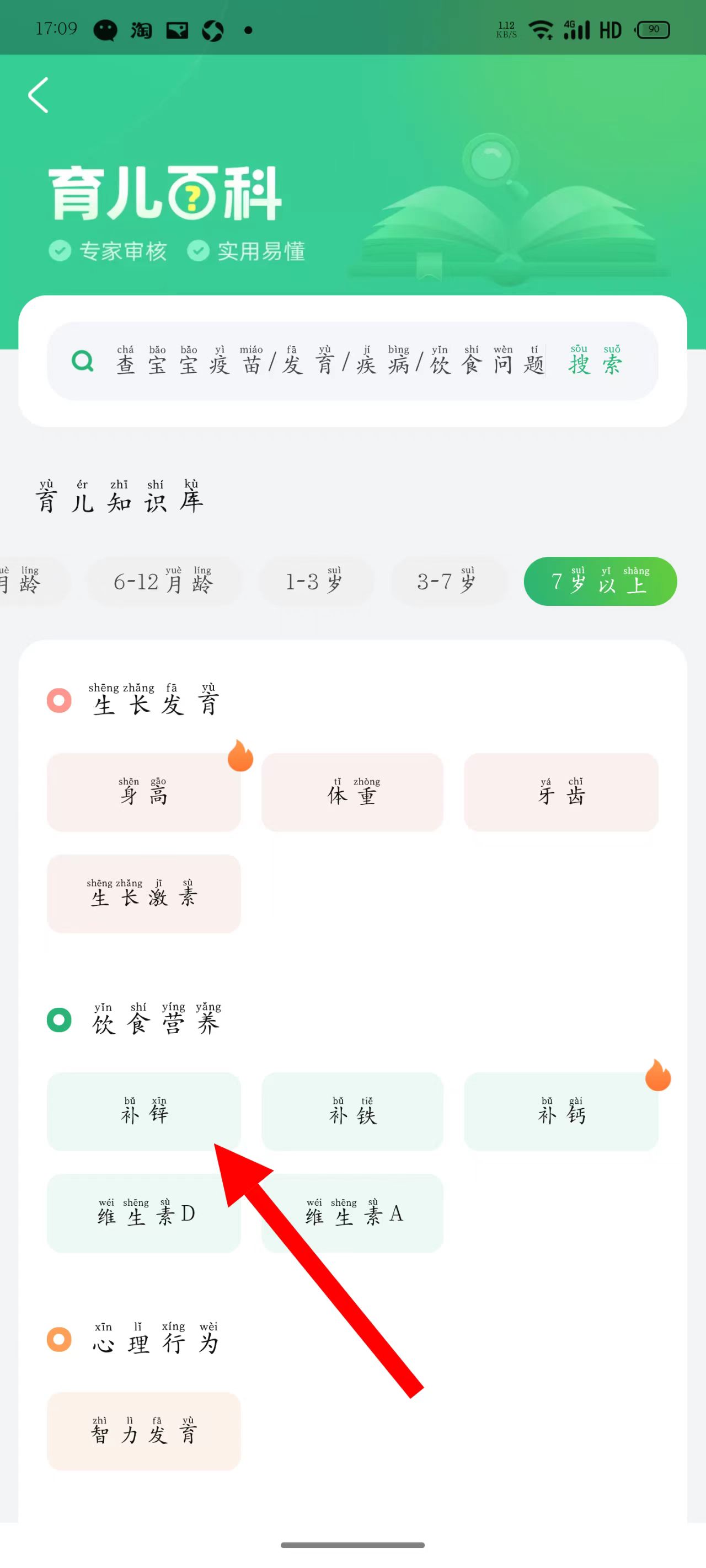Open the 生长激素 topic

click(x=144, y=893)
